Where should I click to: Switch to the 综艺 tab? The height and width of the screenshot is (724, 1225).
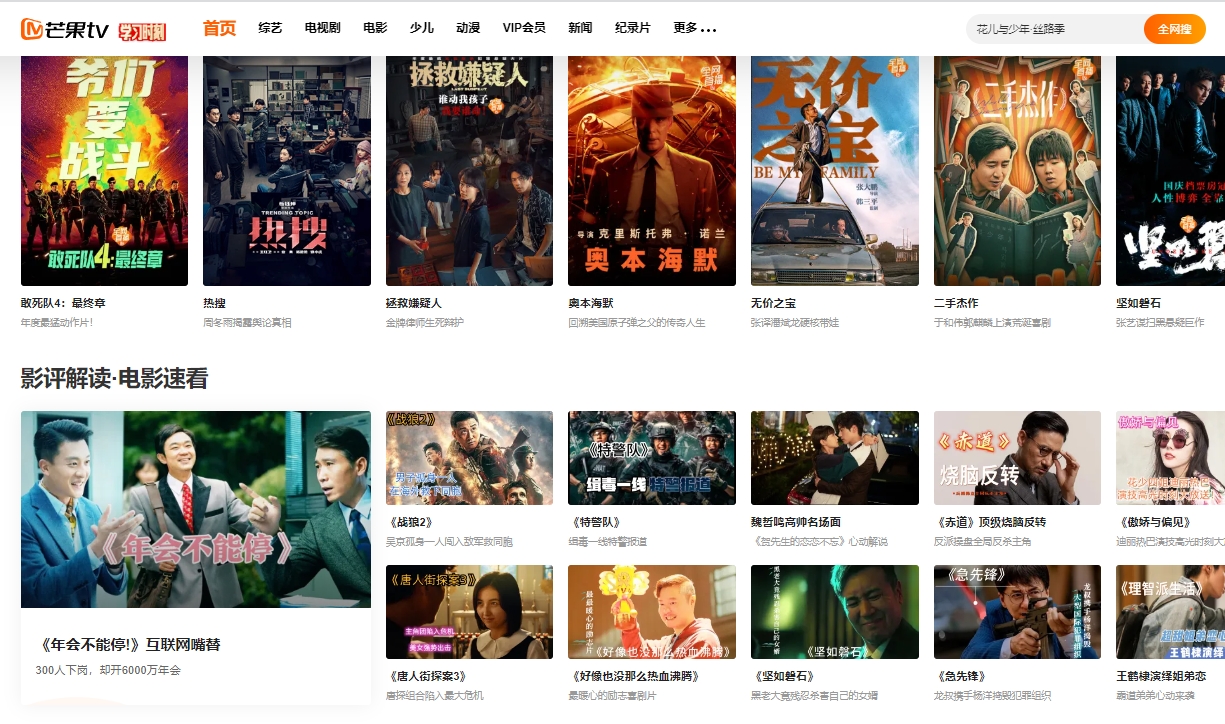coord(270,28)
